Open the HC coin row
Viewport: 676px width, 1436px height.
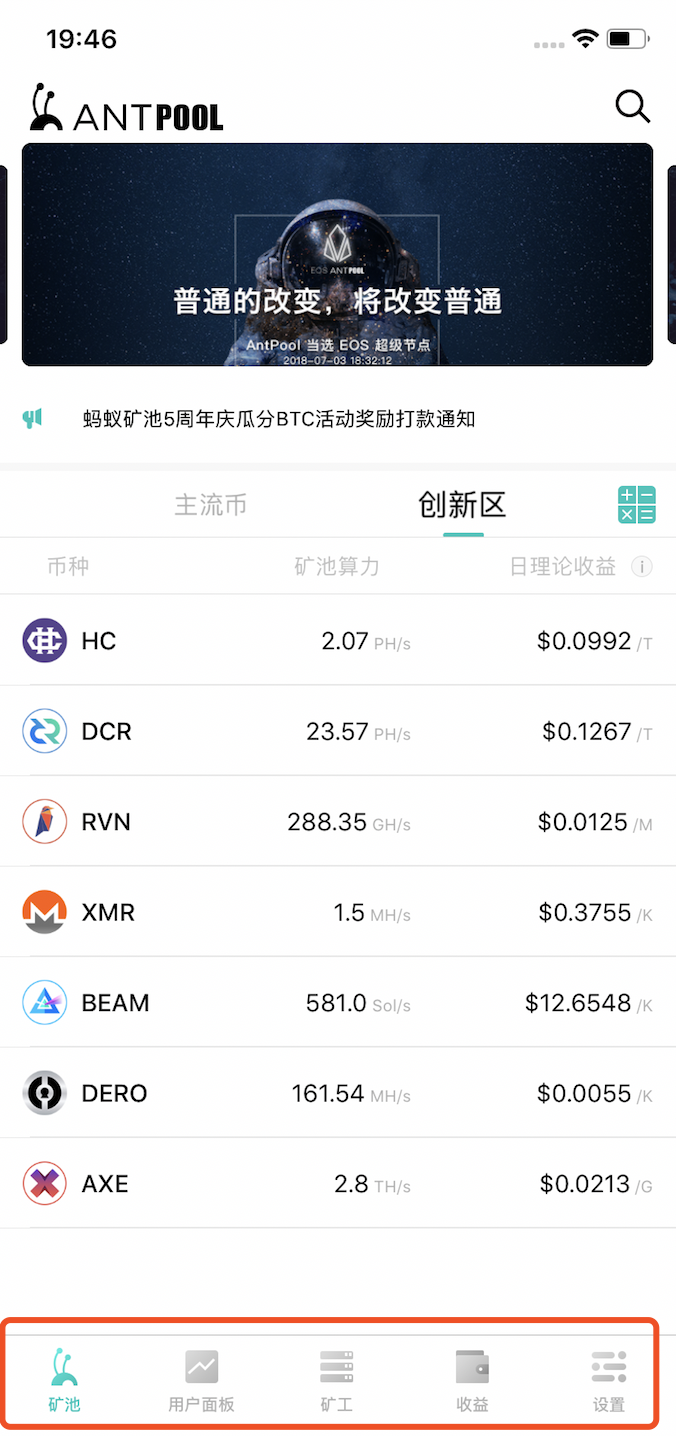tap(338, 640)
